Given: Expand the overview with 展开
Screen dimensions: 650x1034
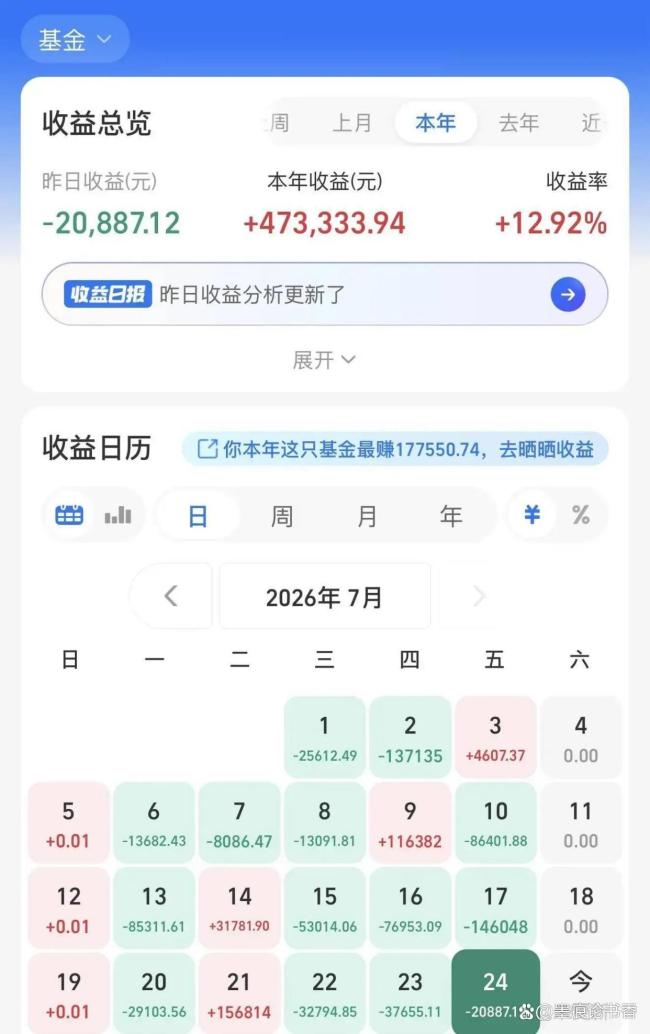Looking at the screenshot, I should click(x=324, y=360).
